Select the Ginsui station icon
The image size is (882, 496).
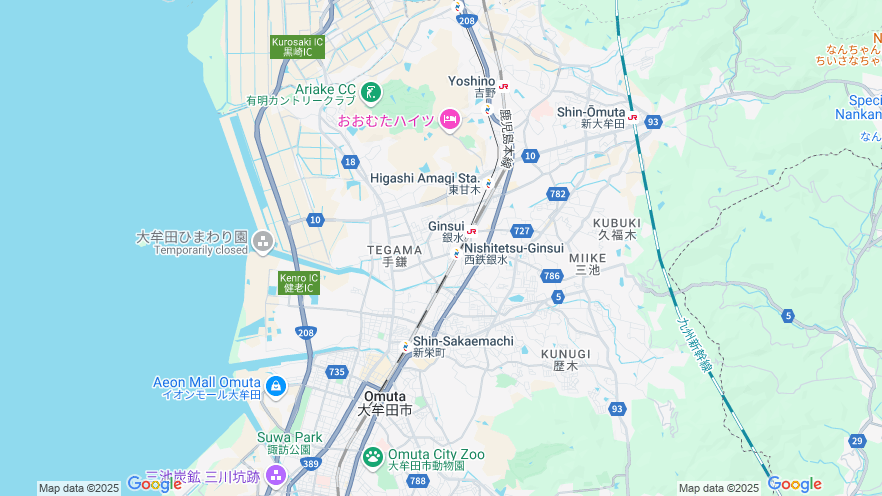click(x=471, y=231)
